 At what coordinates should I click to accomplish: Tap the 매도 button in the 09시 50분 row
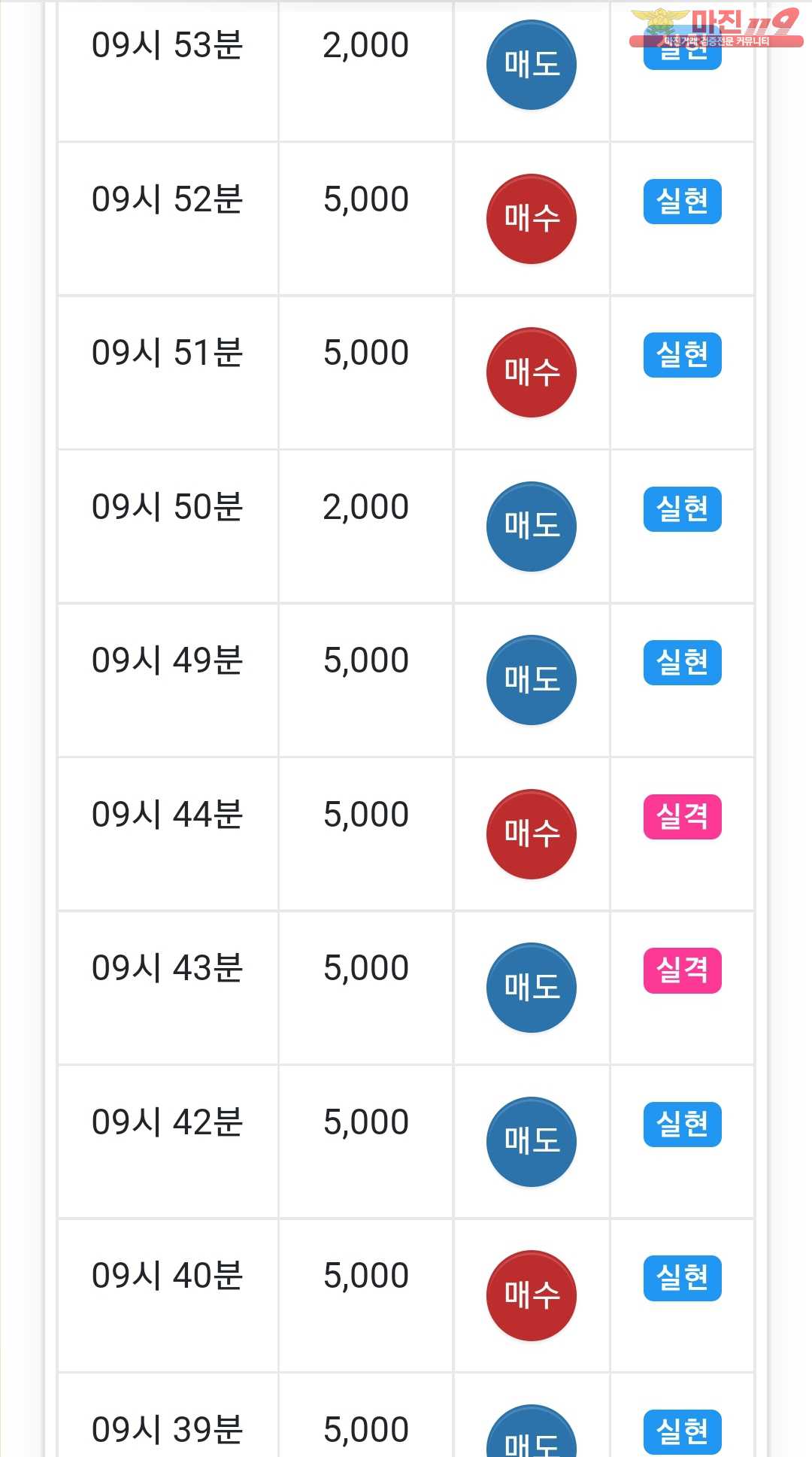point(532,527)
